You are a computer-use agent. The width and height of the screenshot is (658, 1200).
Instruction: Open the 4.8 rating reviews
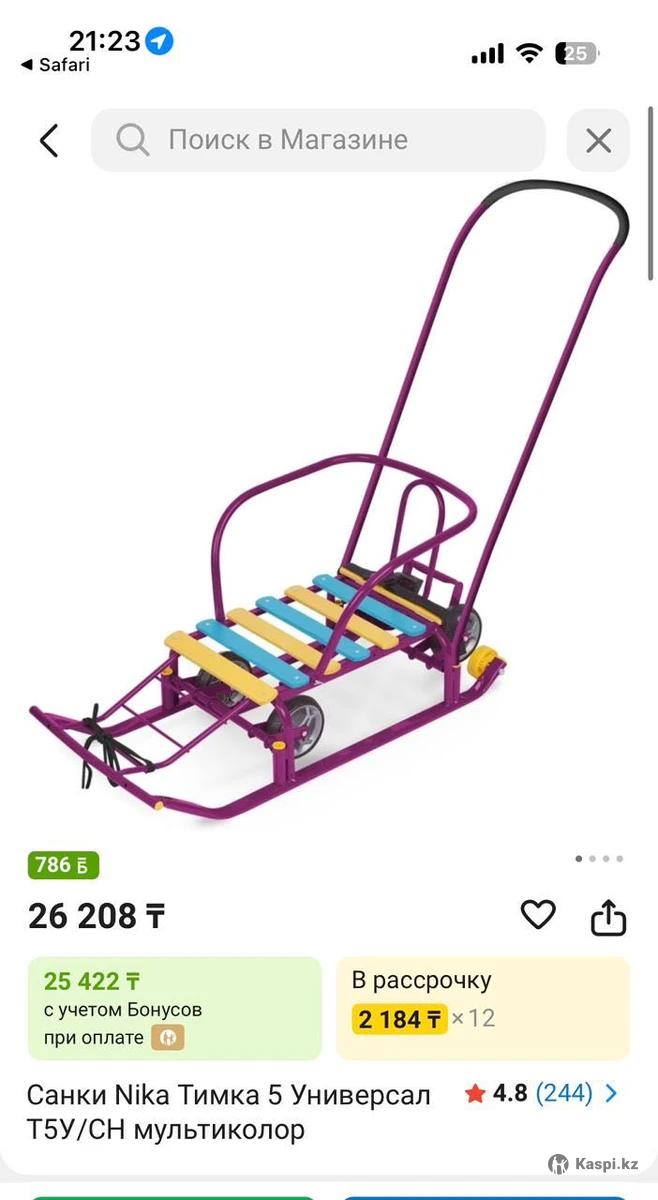click(541, 1093)
